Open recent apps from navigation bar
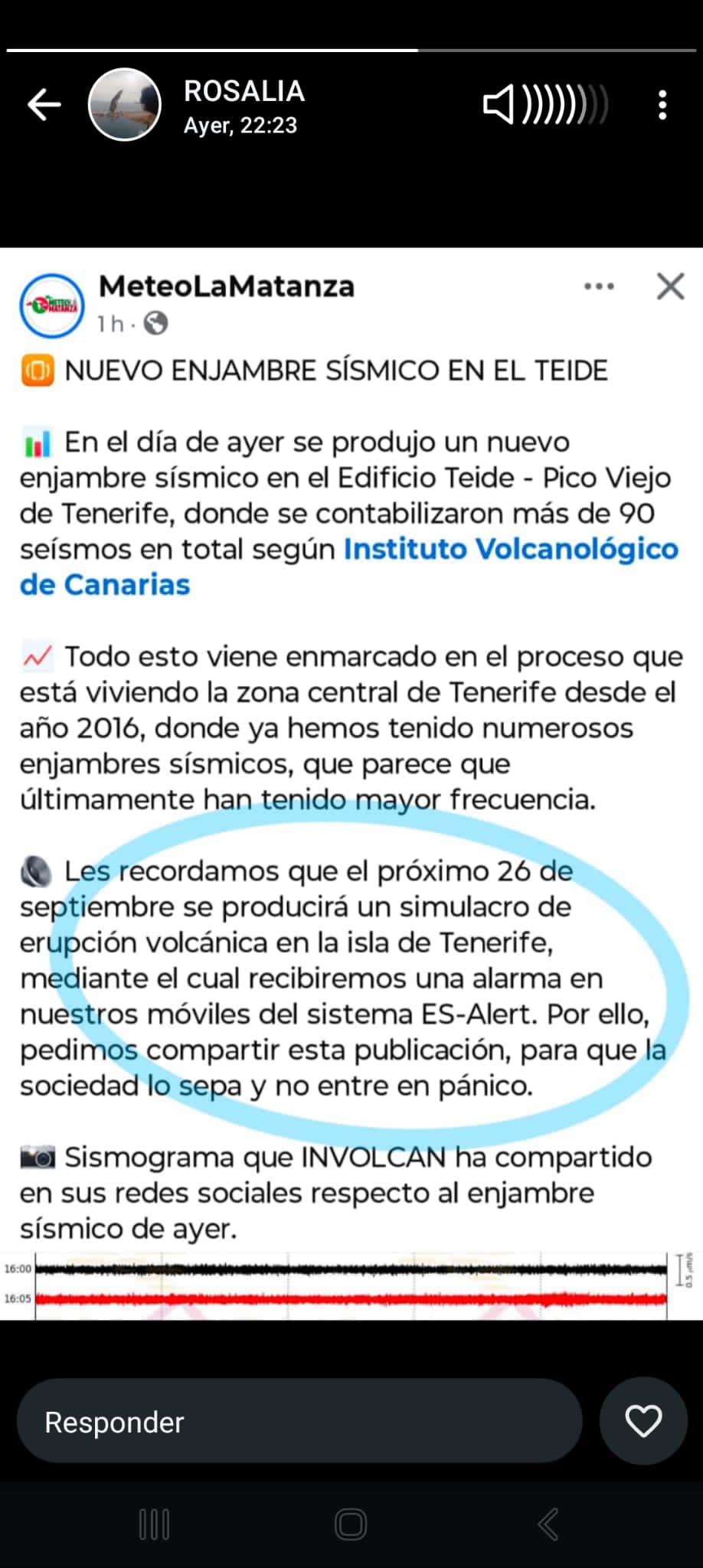Screen dimensions: 703x1568 pyautogui.click(x=154, y=1524)
